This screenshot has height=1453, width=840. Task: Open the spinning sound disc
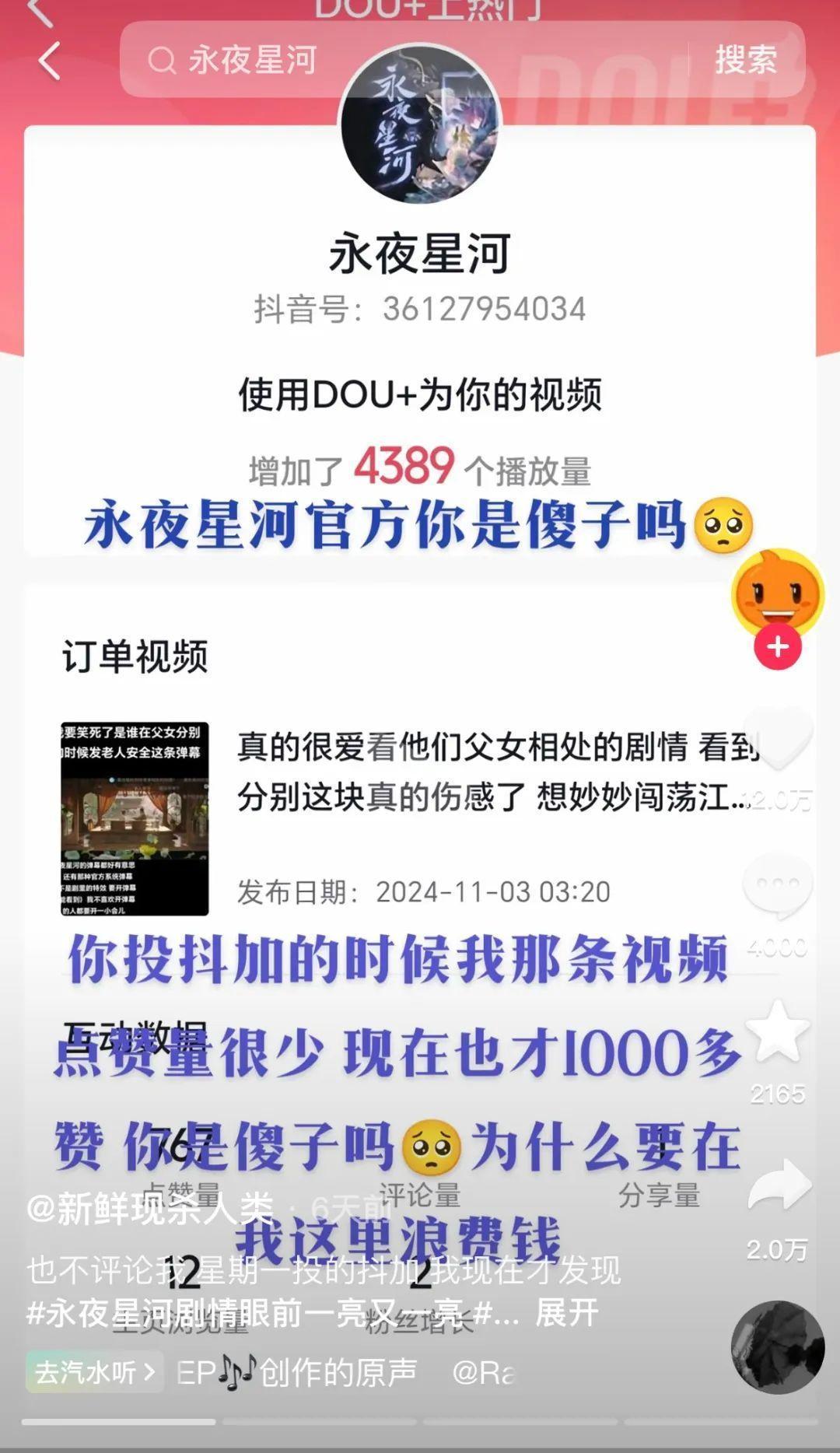[777, 1347]
